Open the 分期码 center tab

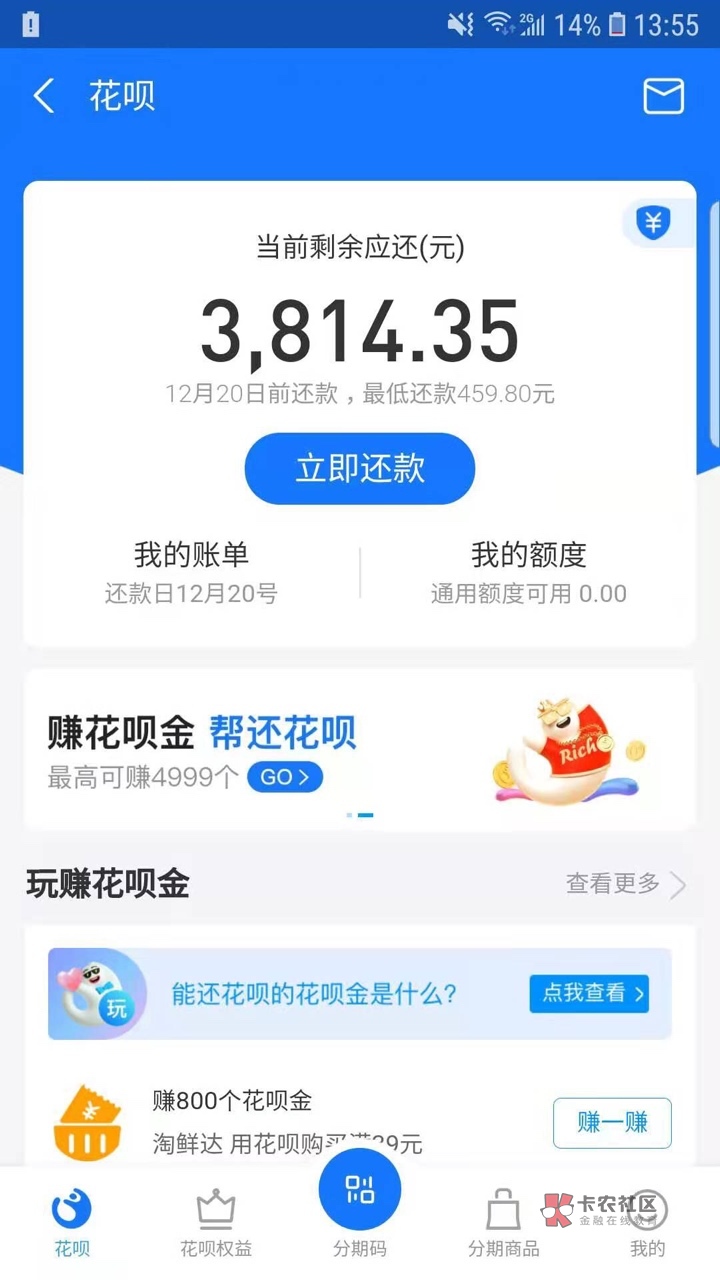(360, 1203)
